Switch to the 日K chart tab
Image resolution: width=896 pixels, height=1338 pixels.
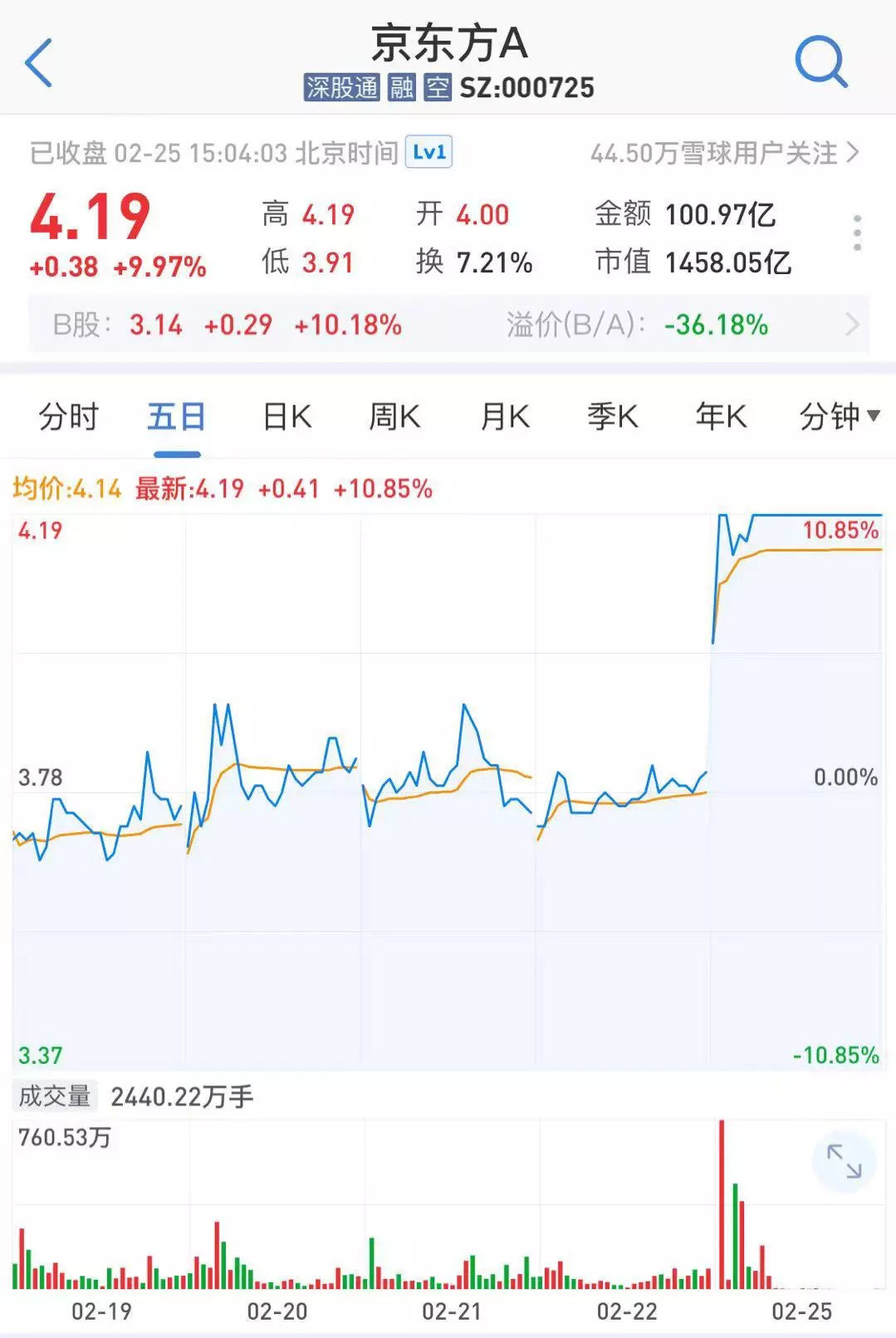pos(287,416)
